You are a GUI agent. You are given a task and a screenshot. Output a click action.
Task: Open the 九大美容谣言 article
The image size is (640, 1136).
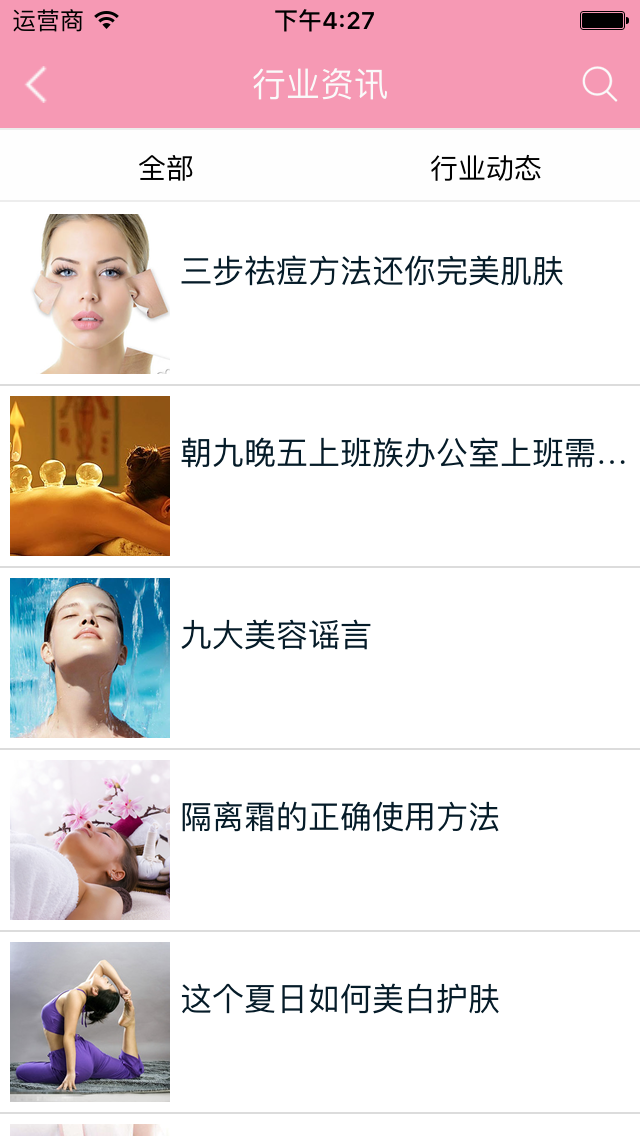tap(276, 636)
